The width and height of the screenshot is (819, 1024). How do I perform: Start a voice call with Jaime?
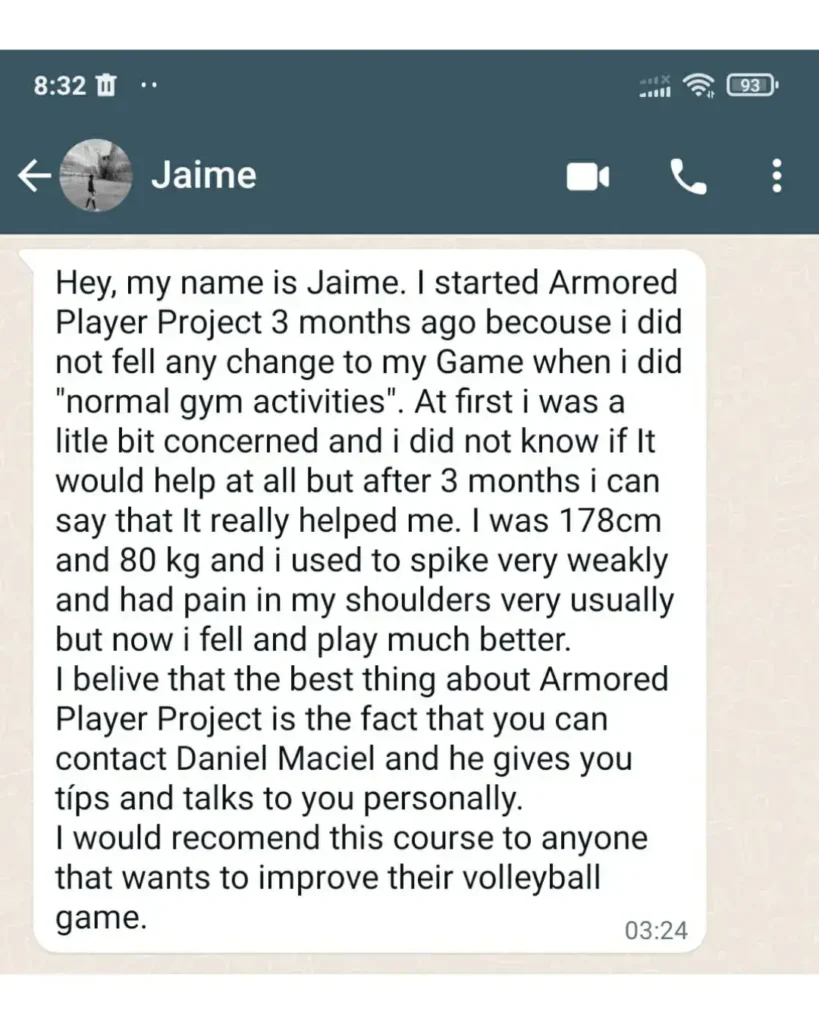point(688,177)
